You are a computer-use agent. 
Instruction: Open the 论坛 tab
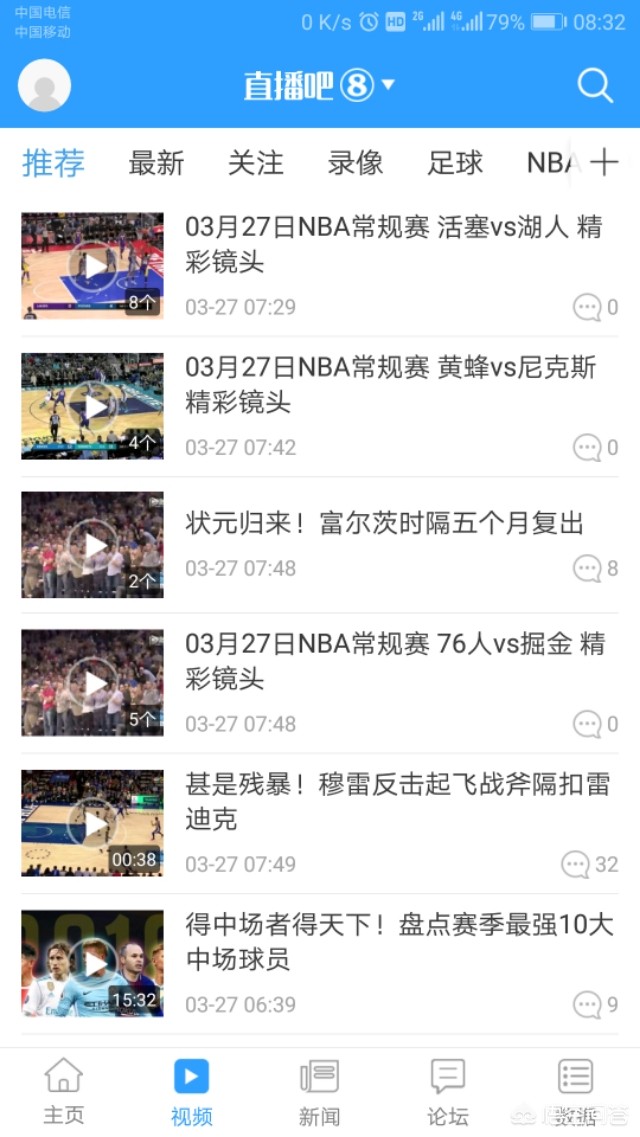pyautogui.click(x=447, y=1091)
